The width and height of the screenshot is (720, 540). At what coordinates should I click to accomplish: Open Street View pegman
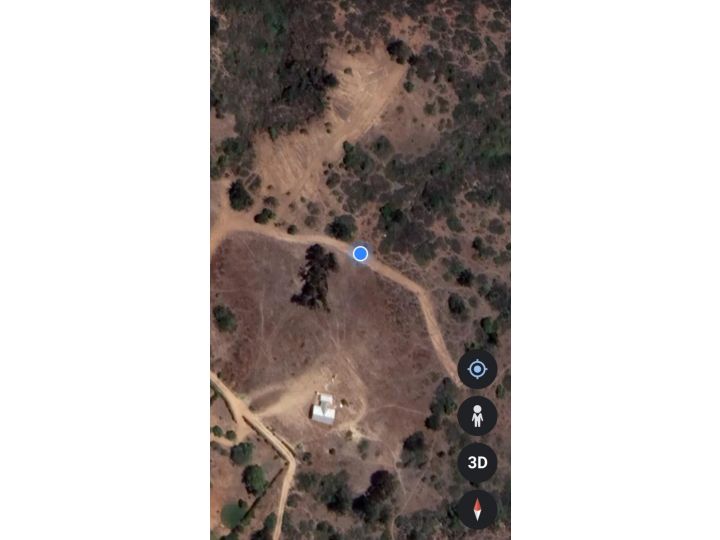(x=477, y=416)
